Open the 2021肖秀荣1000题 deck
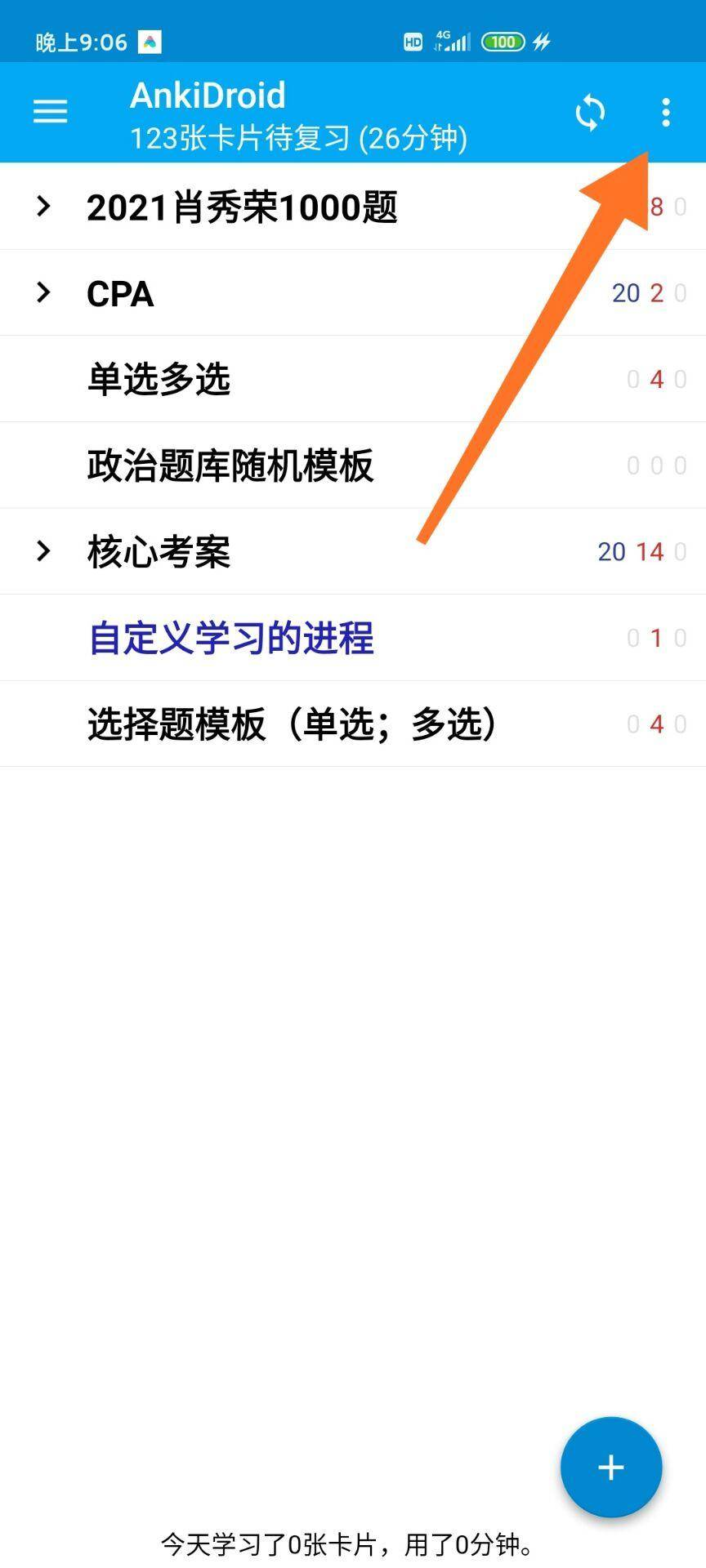Image resolution: width=706 pixels, height=1568 pixels. pyautogui.click(x=242, y=207)
